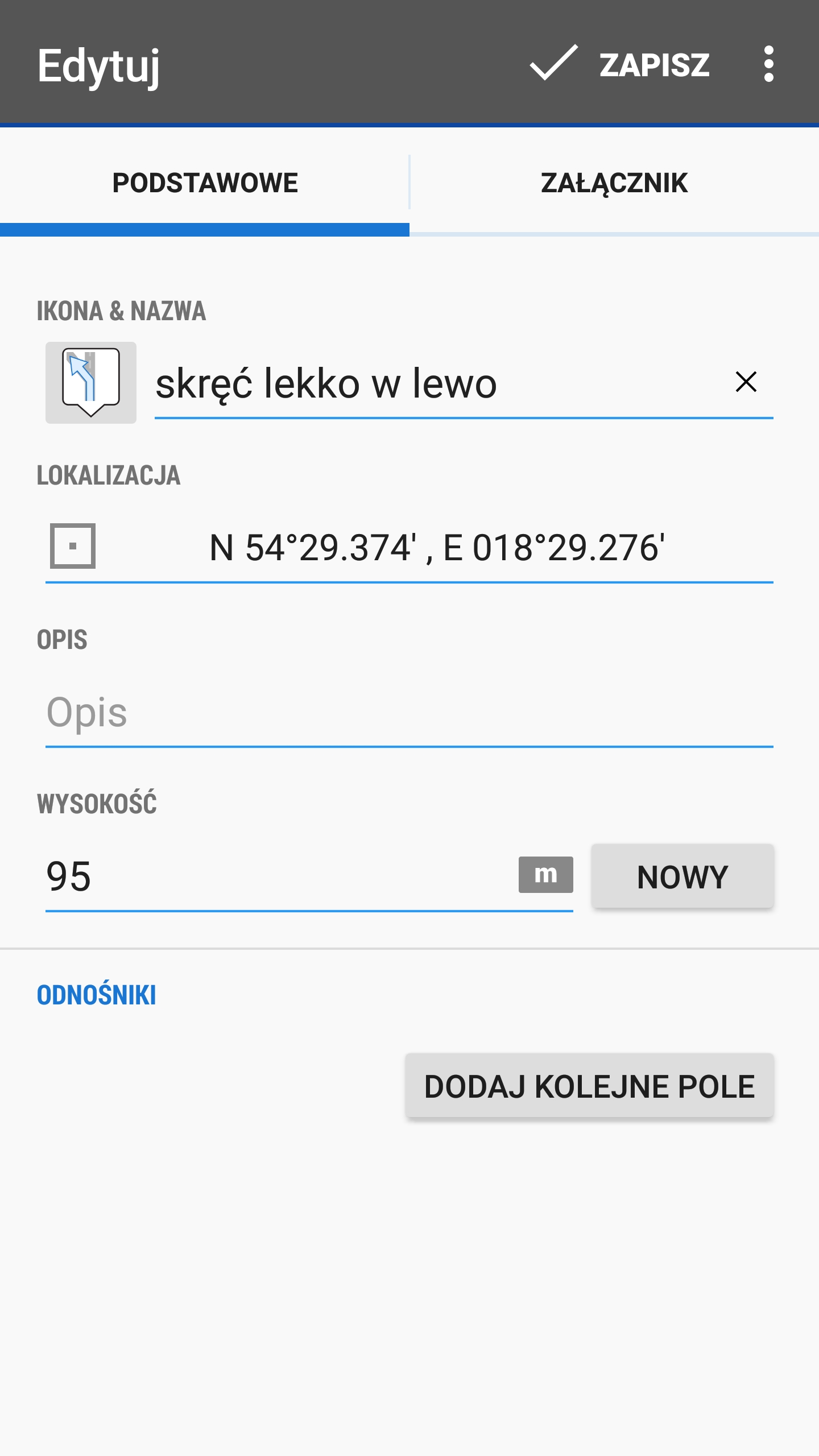Select the PODSTAWOWE tab
This screenshot has height=1456, width=819.
pyautogui.click(x=205, y=183)
